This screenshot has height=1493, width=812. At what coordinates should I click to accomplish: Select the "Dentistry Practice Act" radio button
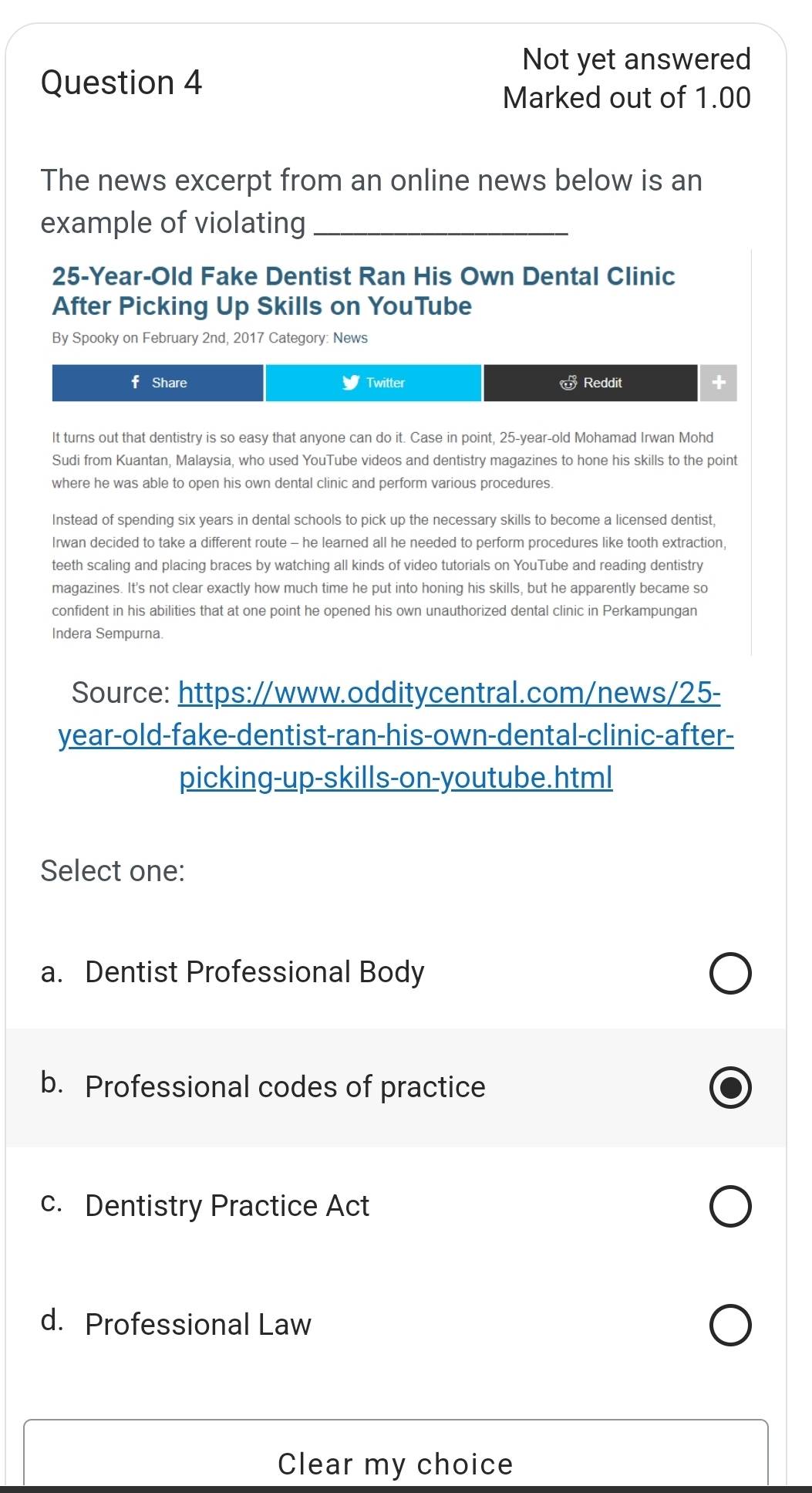point(729,1206)
